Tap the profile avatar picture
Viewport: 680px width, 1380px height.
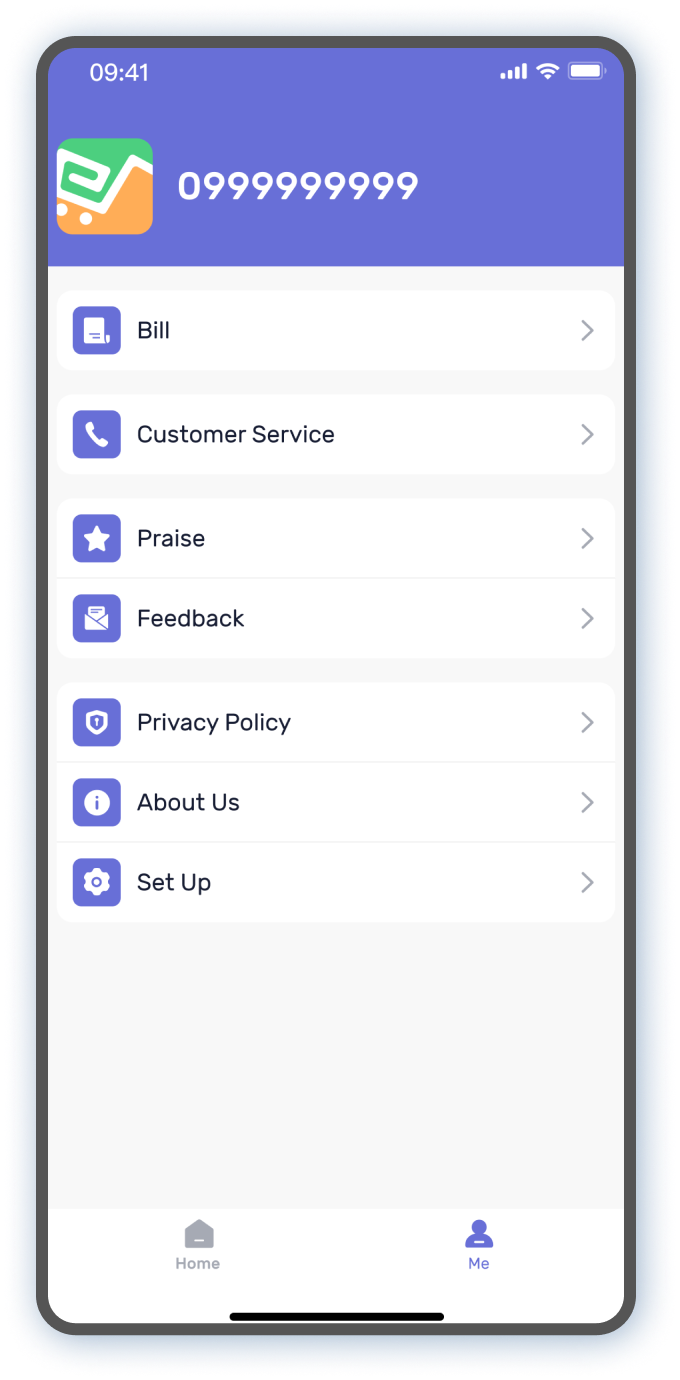(x=105, y=187)
